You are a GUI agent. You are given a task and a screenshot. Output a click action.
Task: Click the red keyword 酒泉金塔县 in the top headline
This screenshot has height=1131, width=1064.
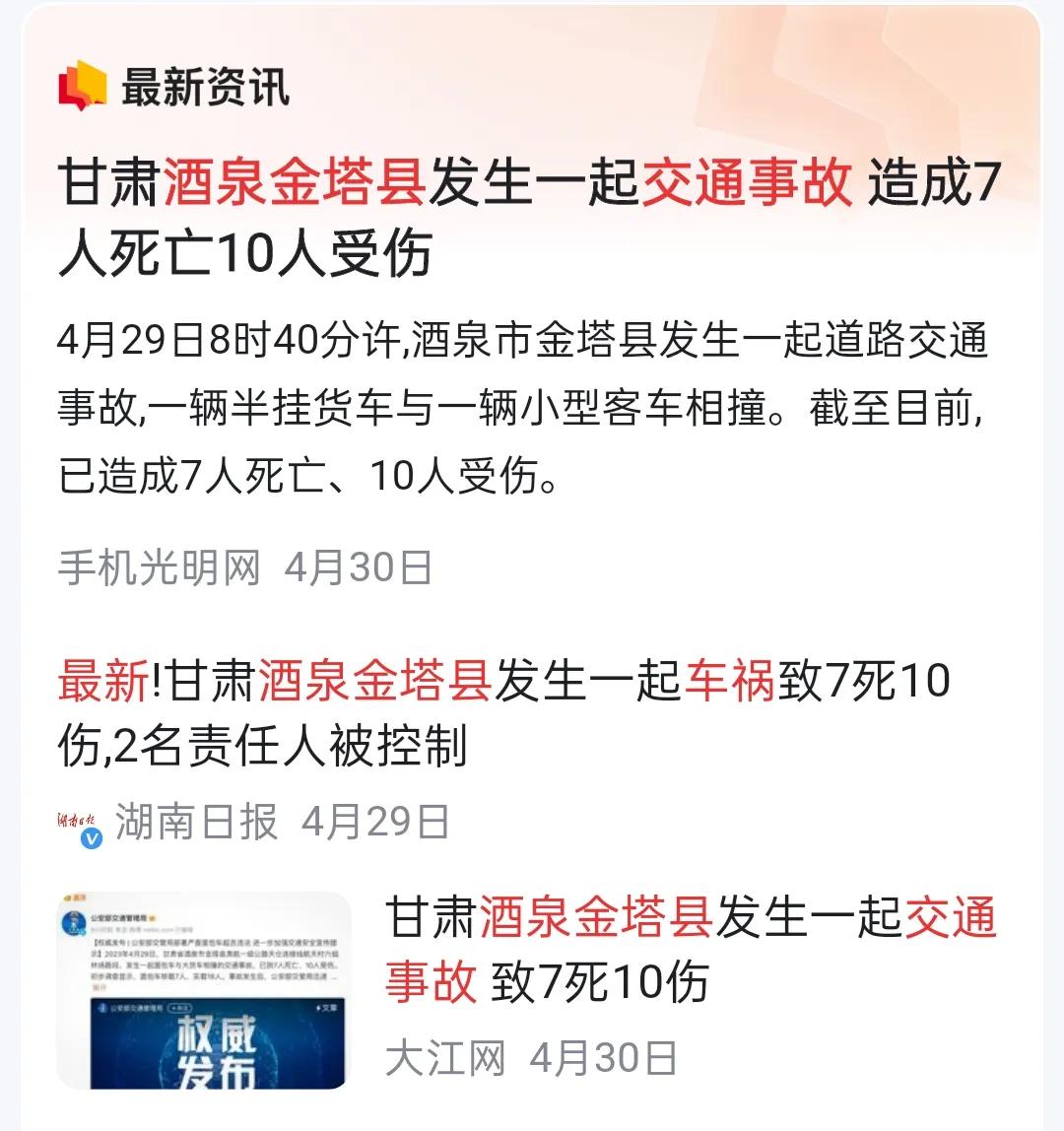click(x=293, y=184)
